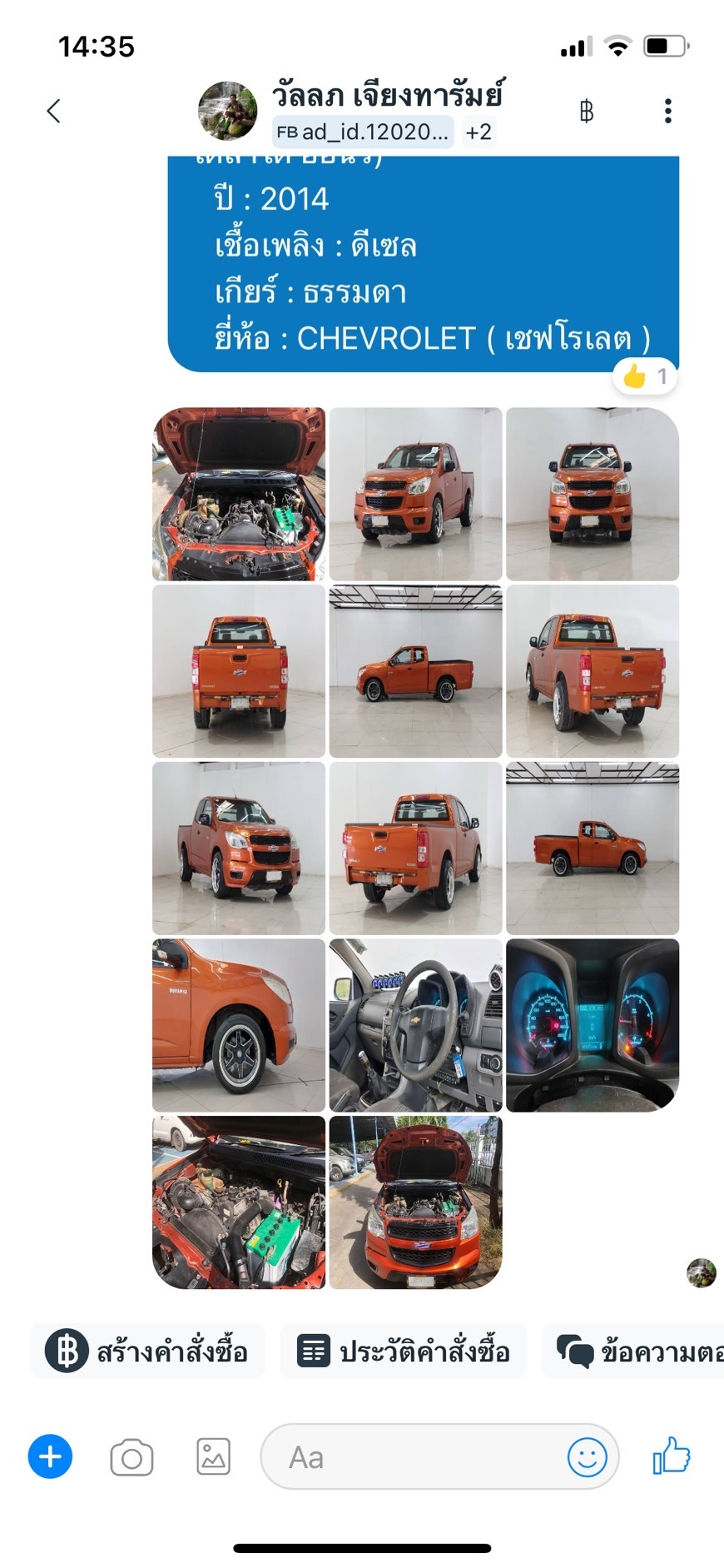
Task: Tap the FB ad_id label chip
Action: (x=363, y=132)
